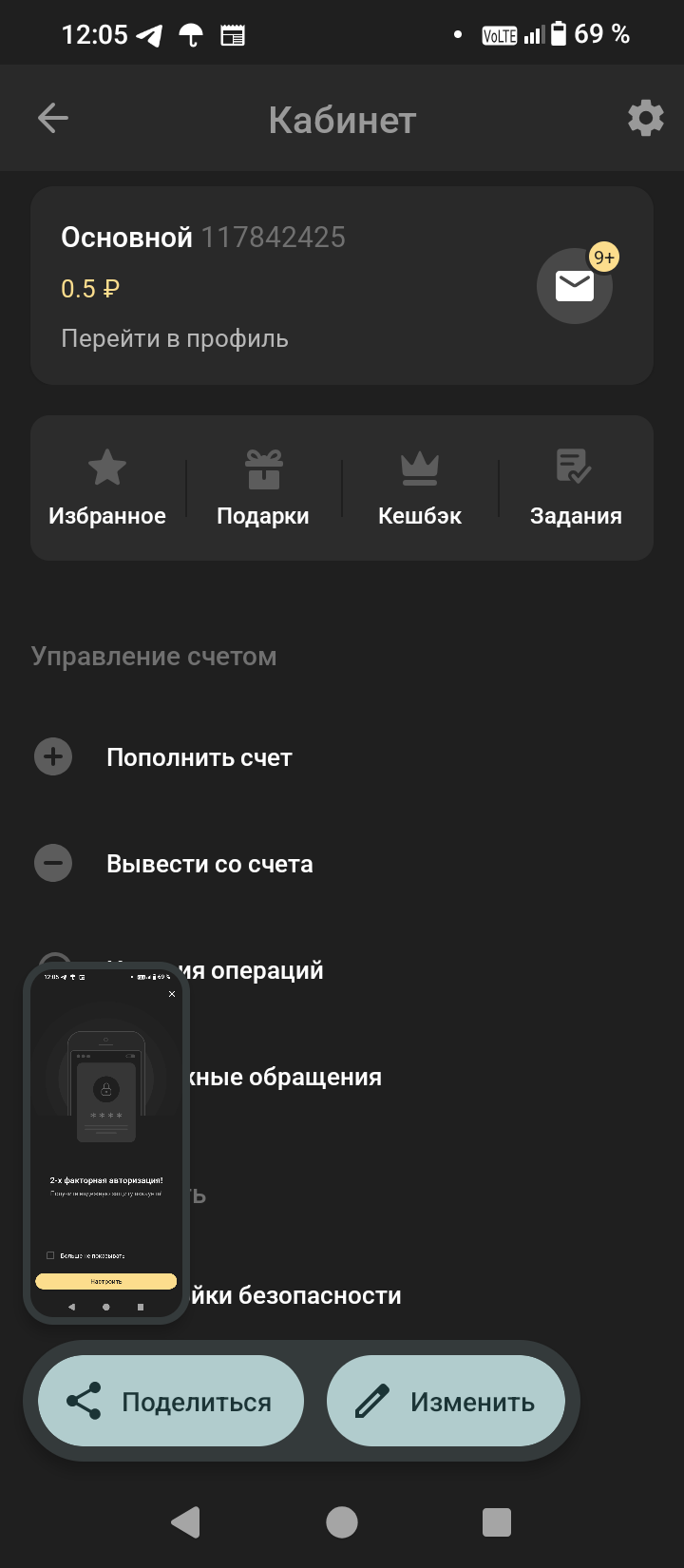The width and height of the screenshot is (684, 1568).
Task: Tap the system home button
Action: [x=342, y=1522]
